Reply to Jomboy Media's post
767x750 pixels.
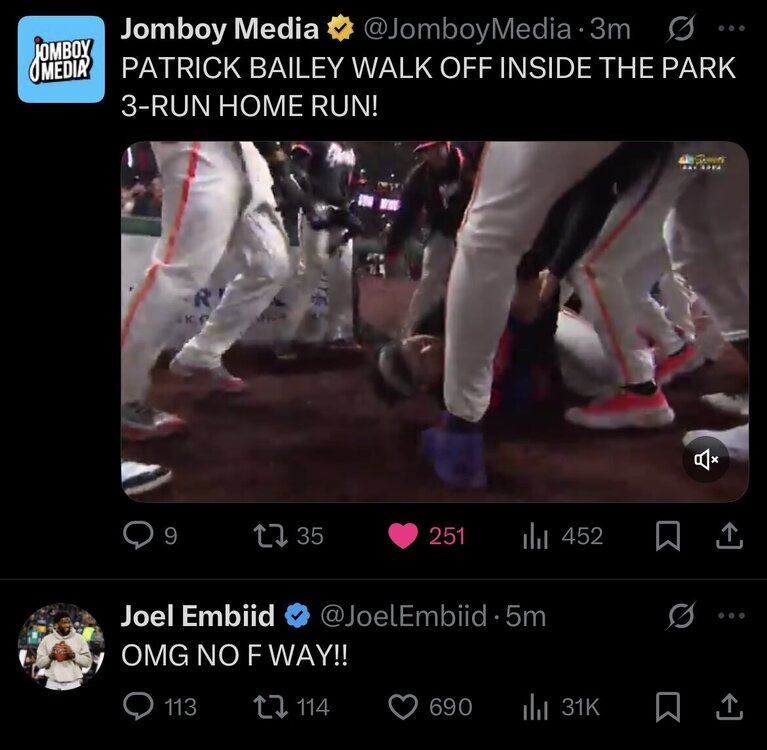point(137,536)
